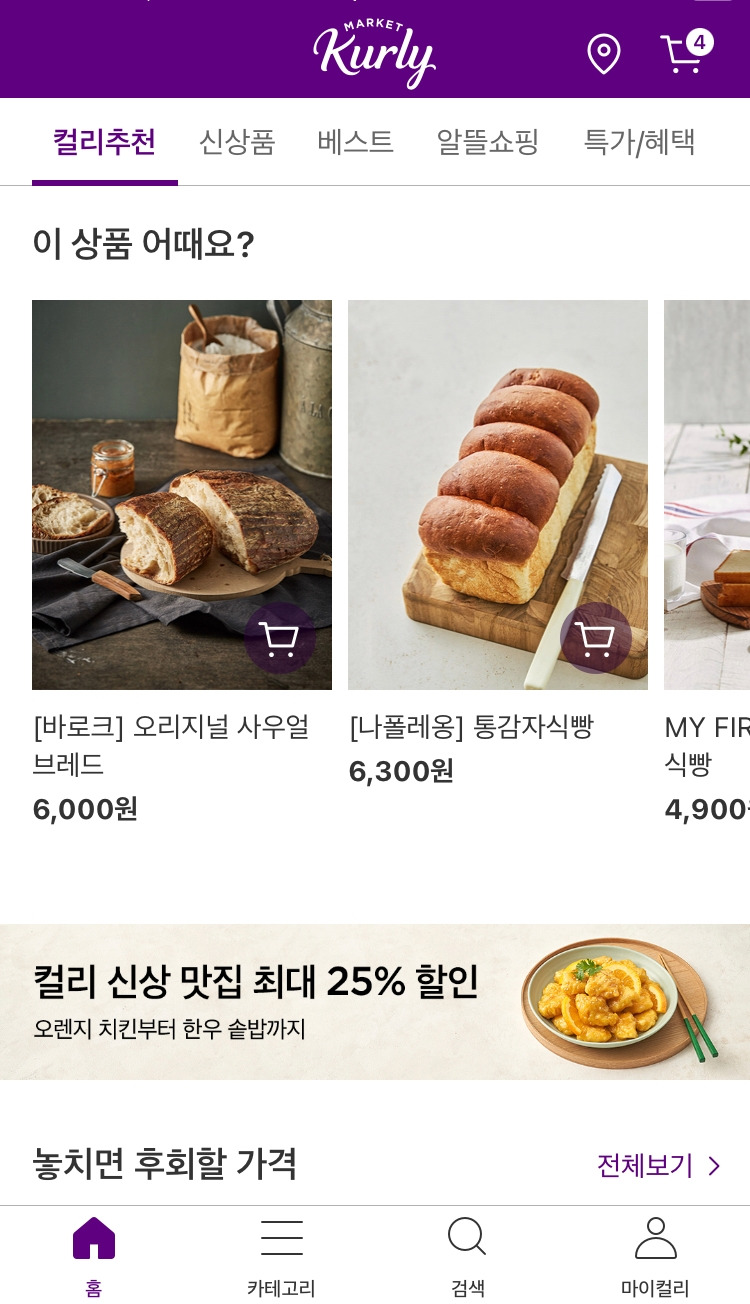Open the shopping cart with 4 items
Image resolution: width=750 pixels, height=1304 pixels.
pos(682,55)
